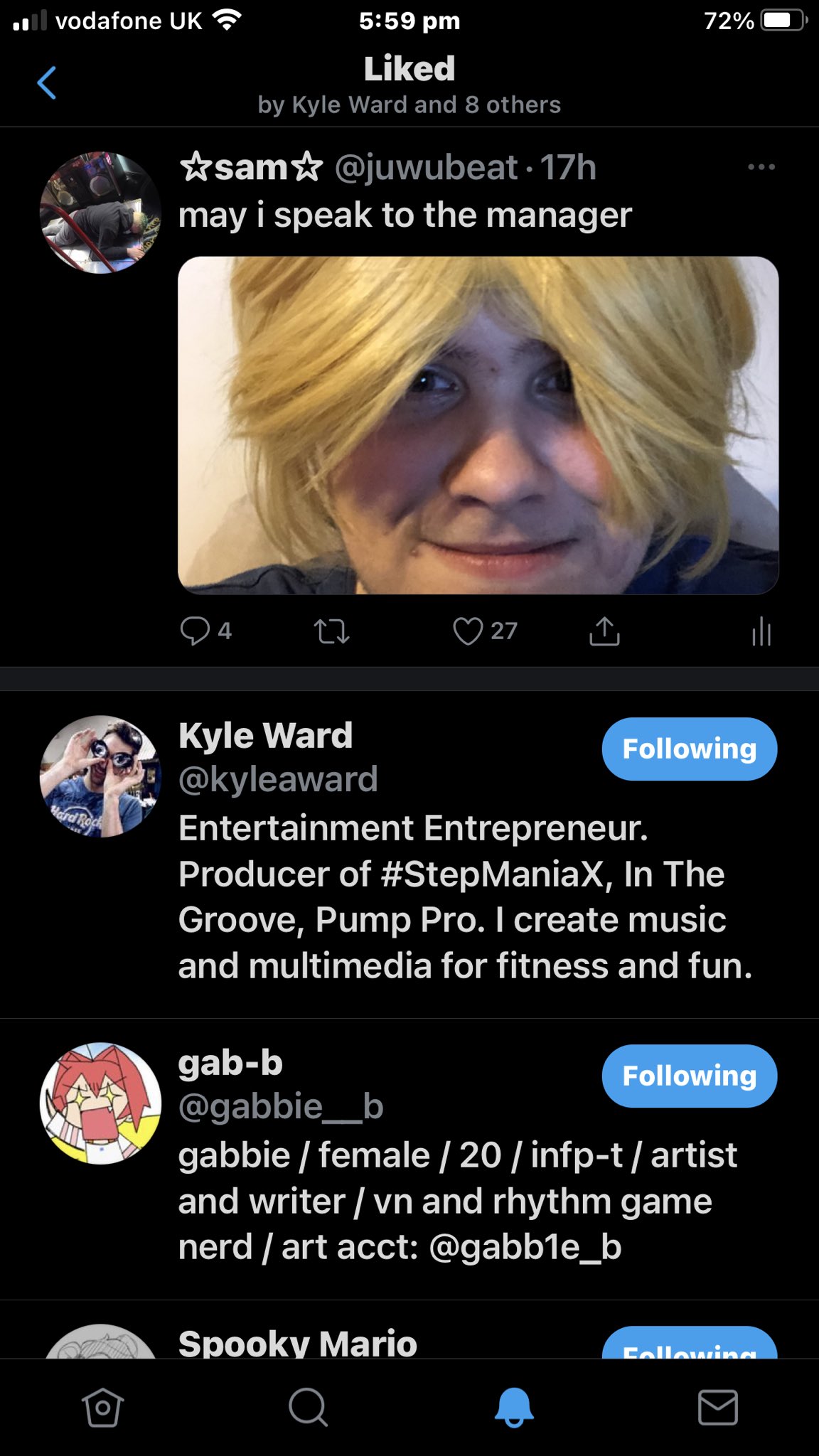
Task: Like sam's tweet
Action: coord(468,631)
